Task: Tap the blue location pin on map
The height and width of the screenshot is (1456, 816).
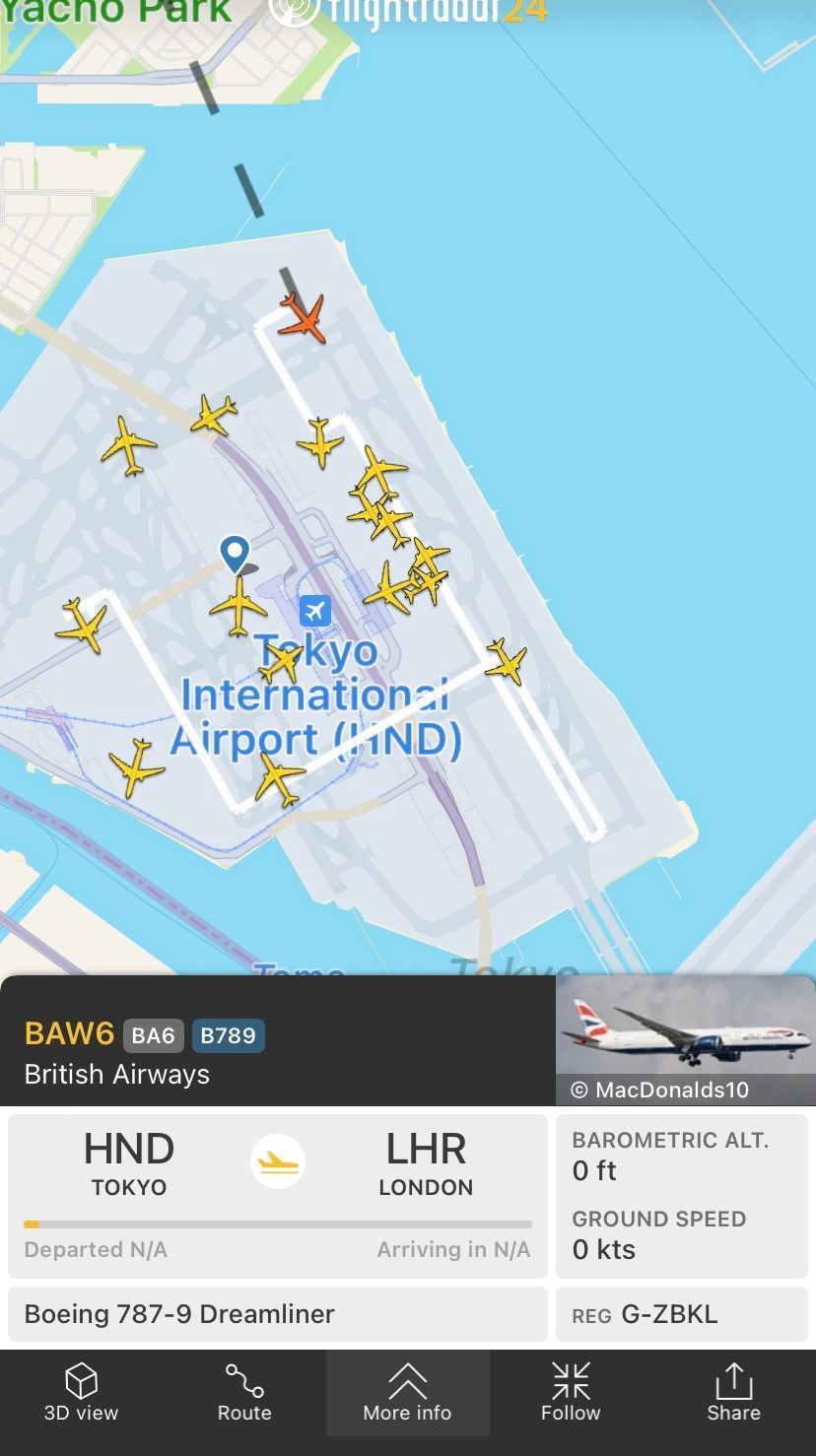Action: coord(235,554)
